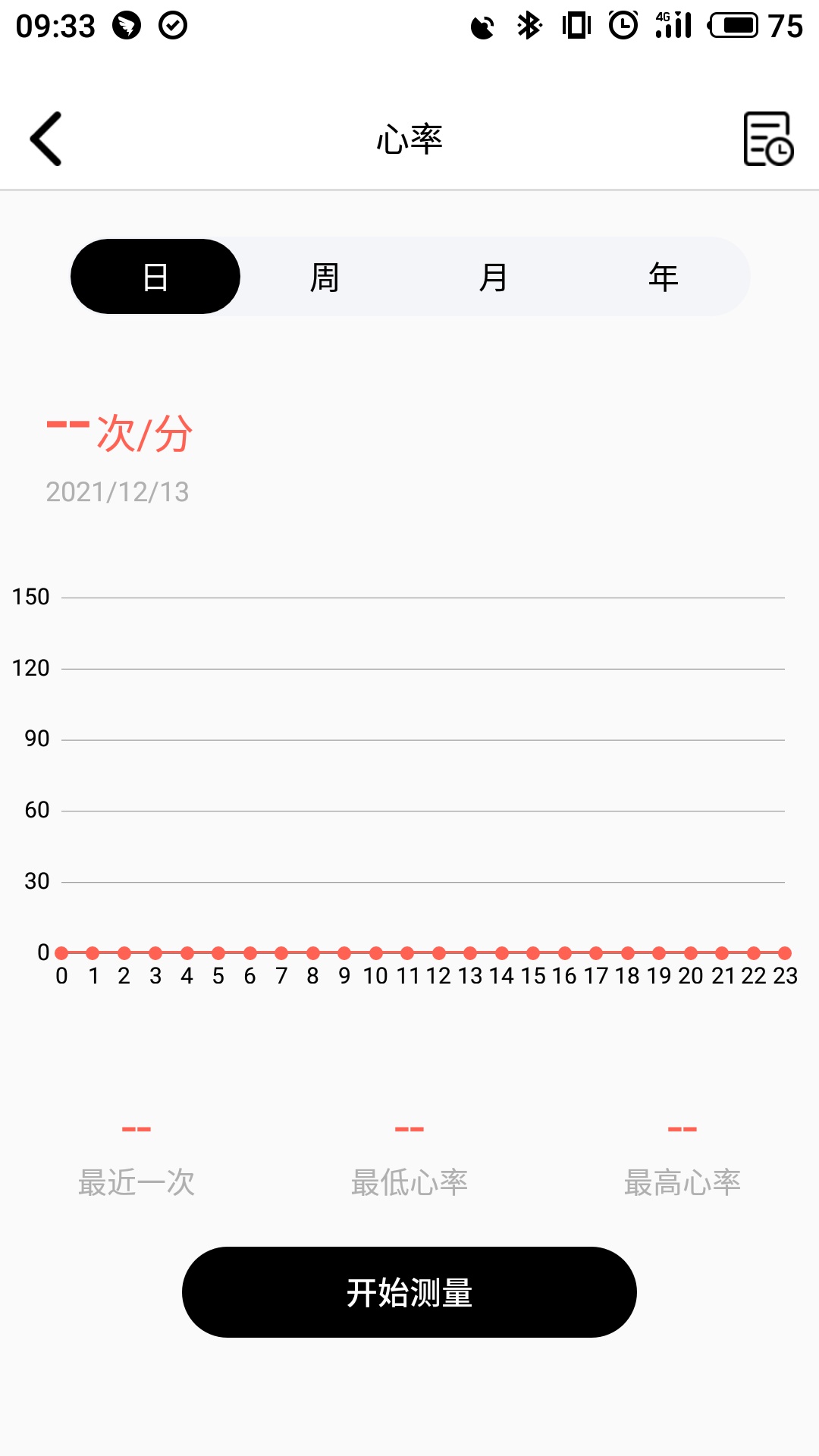Click the 最近一次 latest reading value
819x1456 pixels.
(x=136, y=1130)
